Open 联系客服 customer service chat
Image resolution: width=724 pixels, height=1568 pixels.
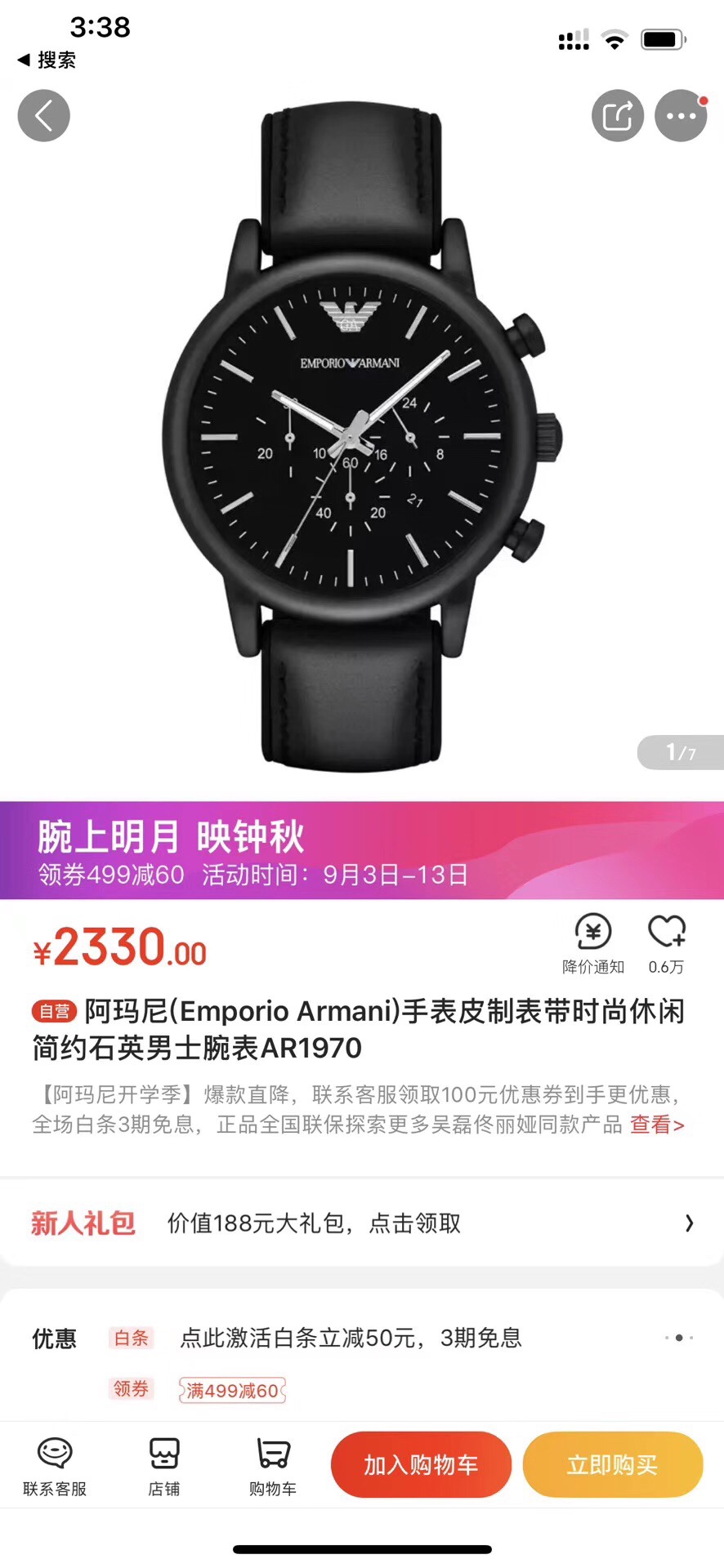(54, 1466)
